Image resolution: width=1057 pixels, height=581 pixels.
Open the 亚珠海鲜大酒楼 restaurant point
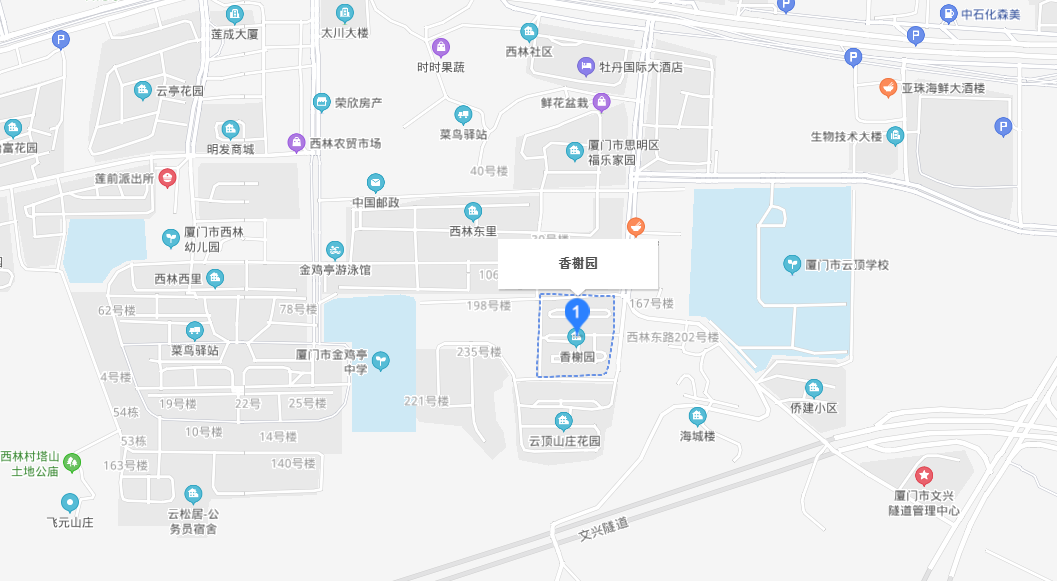click(x=887, y=88)
